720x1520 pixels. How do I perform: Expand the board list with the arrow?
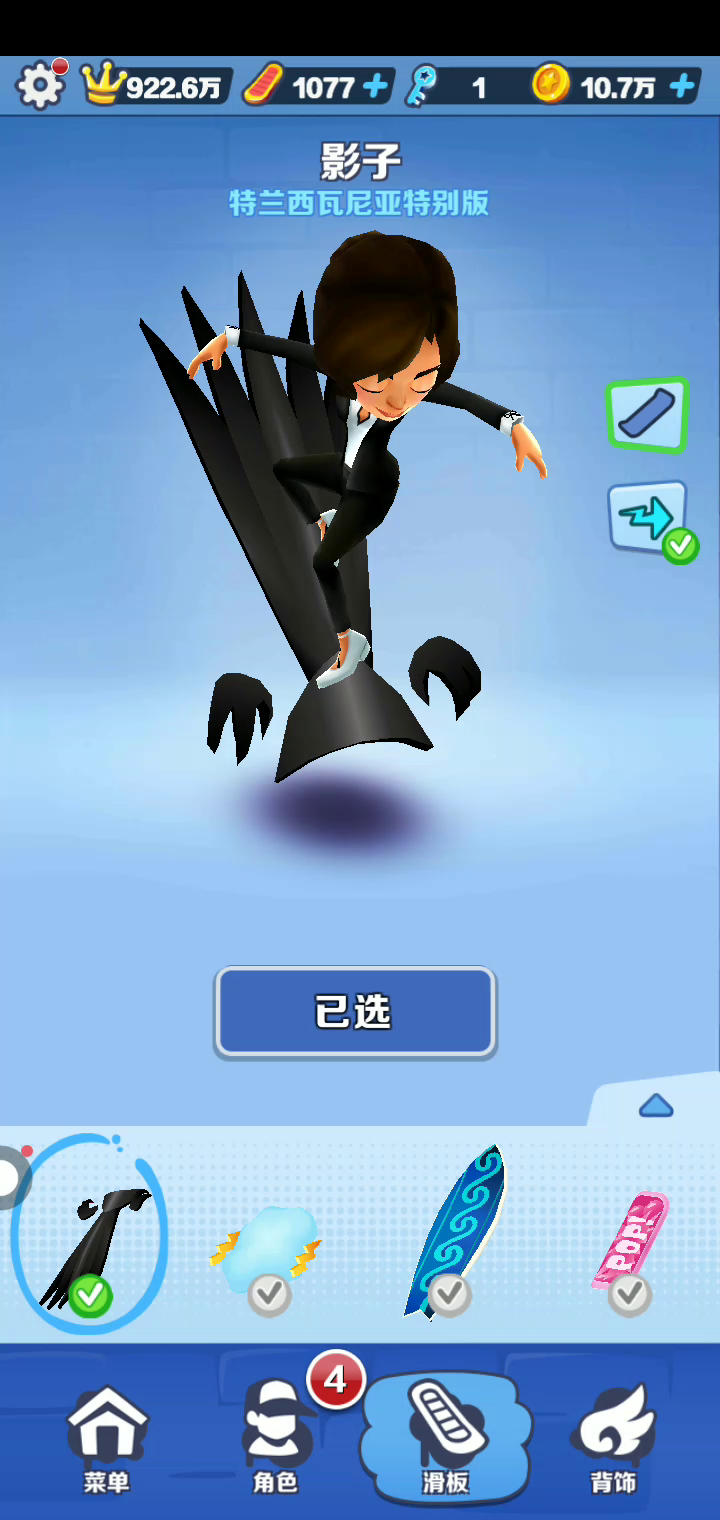coord(655,1105)
